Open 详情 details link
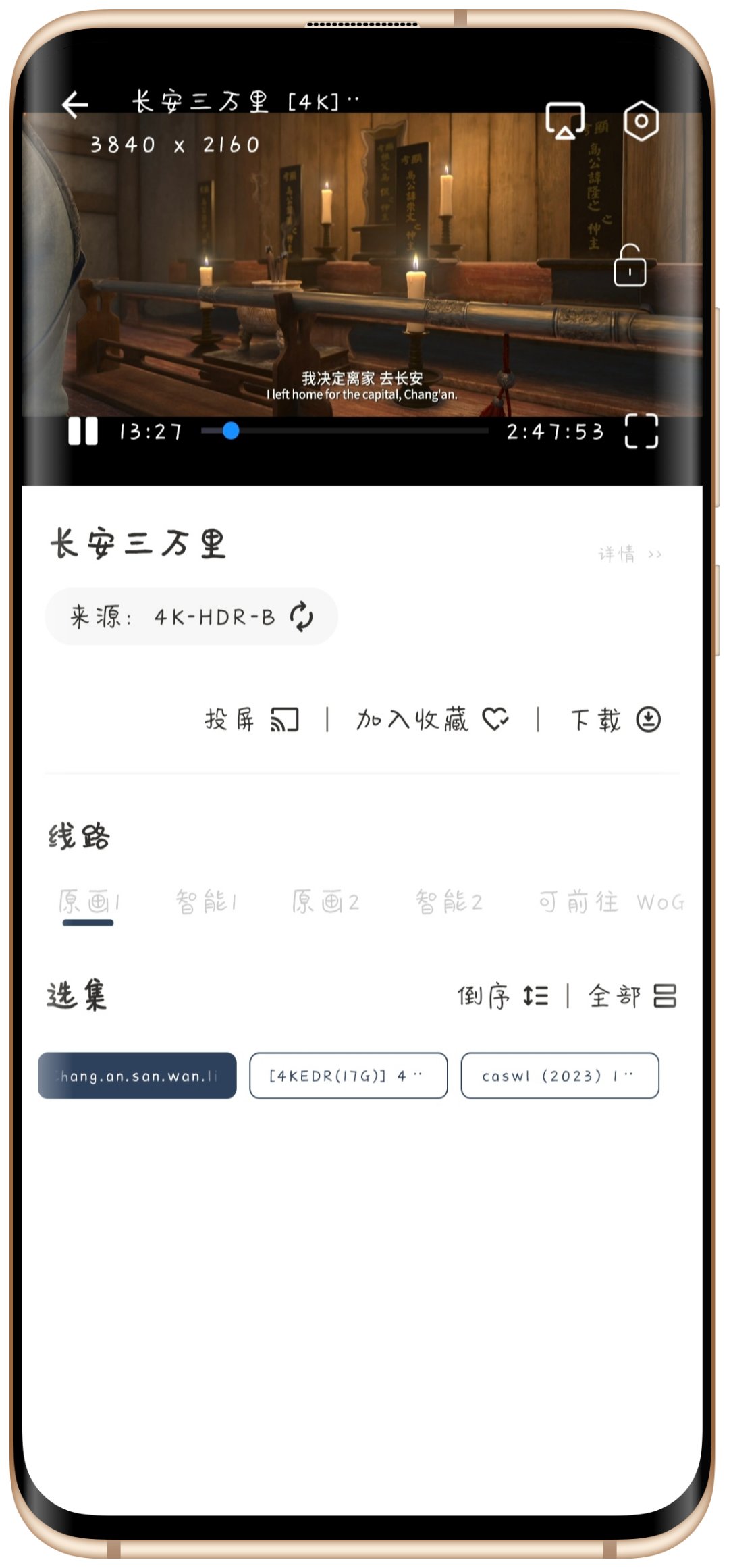The width and height of the screenshot is (729, 1568). click(x=629, y=554)
